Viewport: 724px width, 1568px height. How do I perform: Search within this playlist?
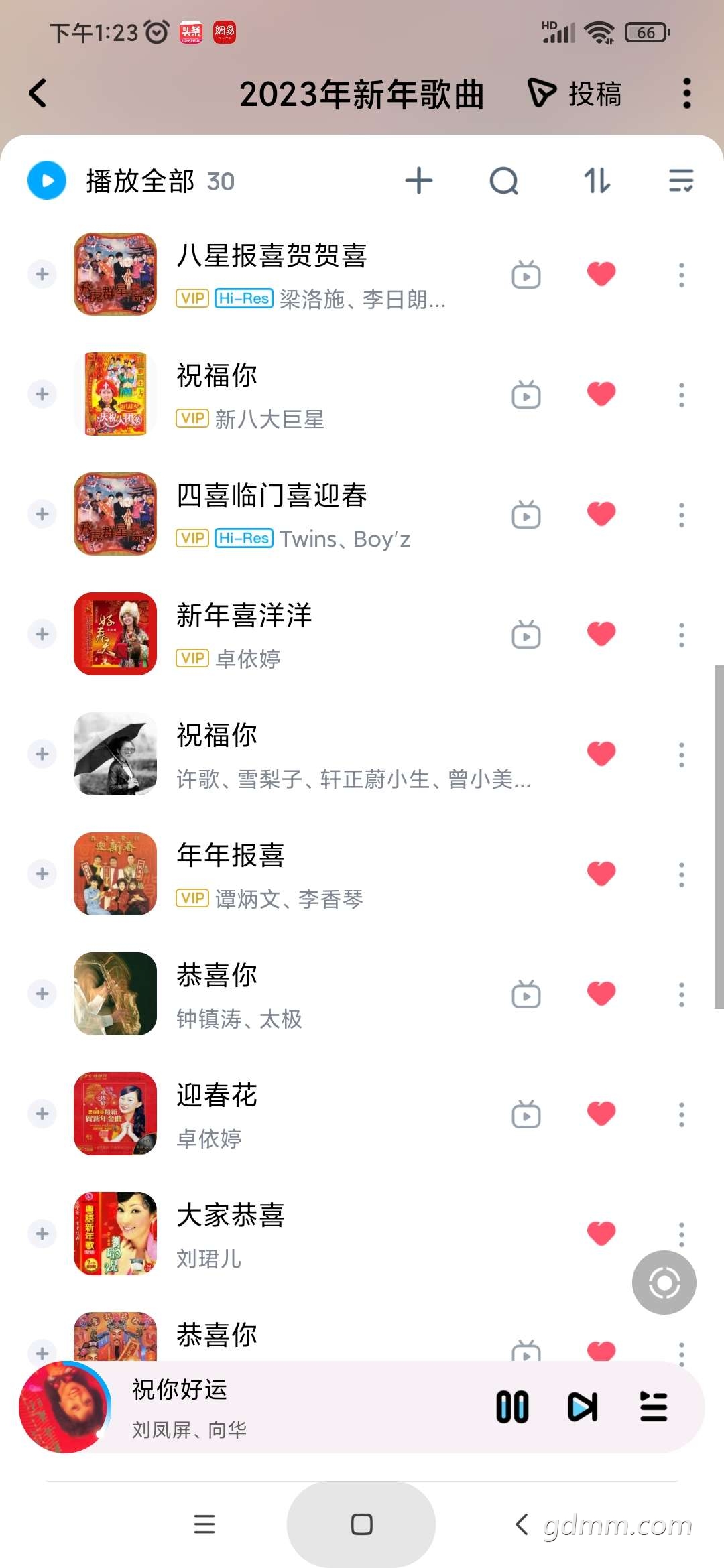pos(504,181)
